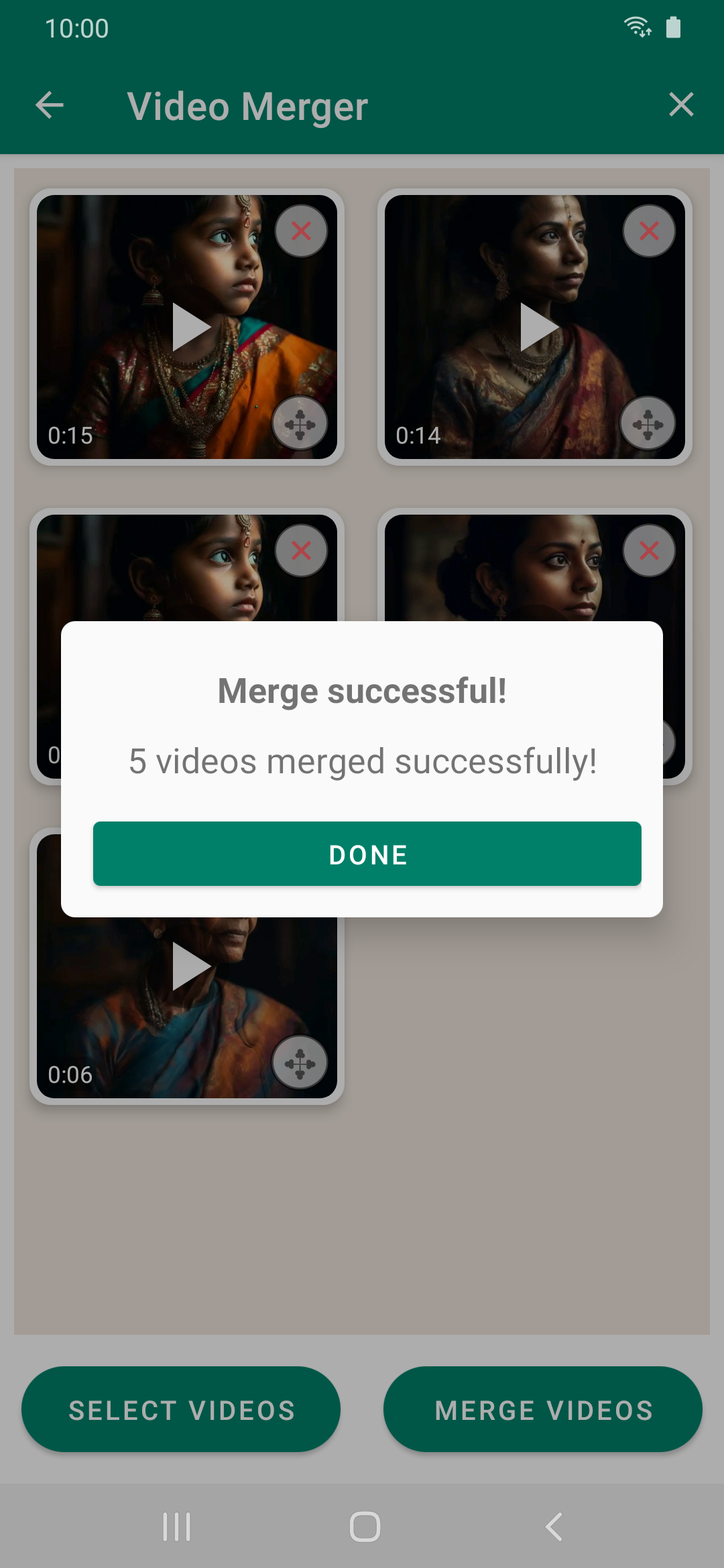Close the Video Merger screen with X
The height and width of the screenshot is (1568, 724).
pyautogui.click(x=680, y=105)
